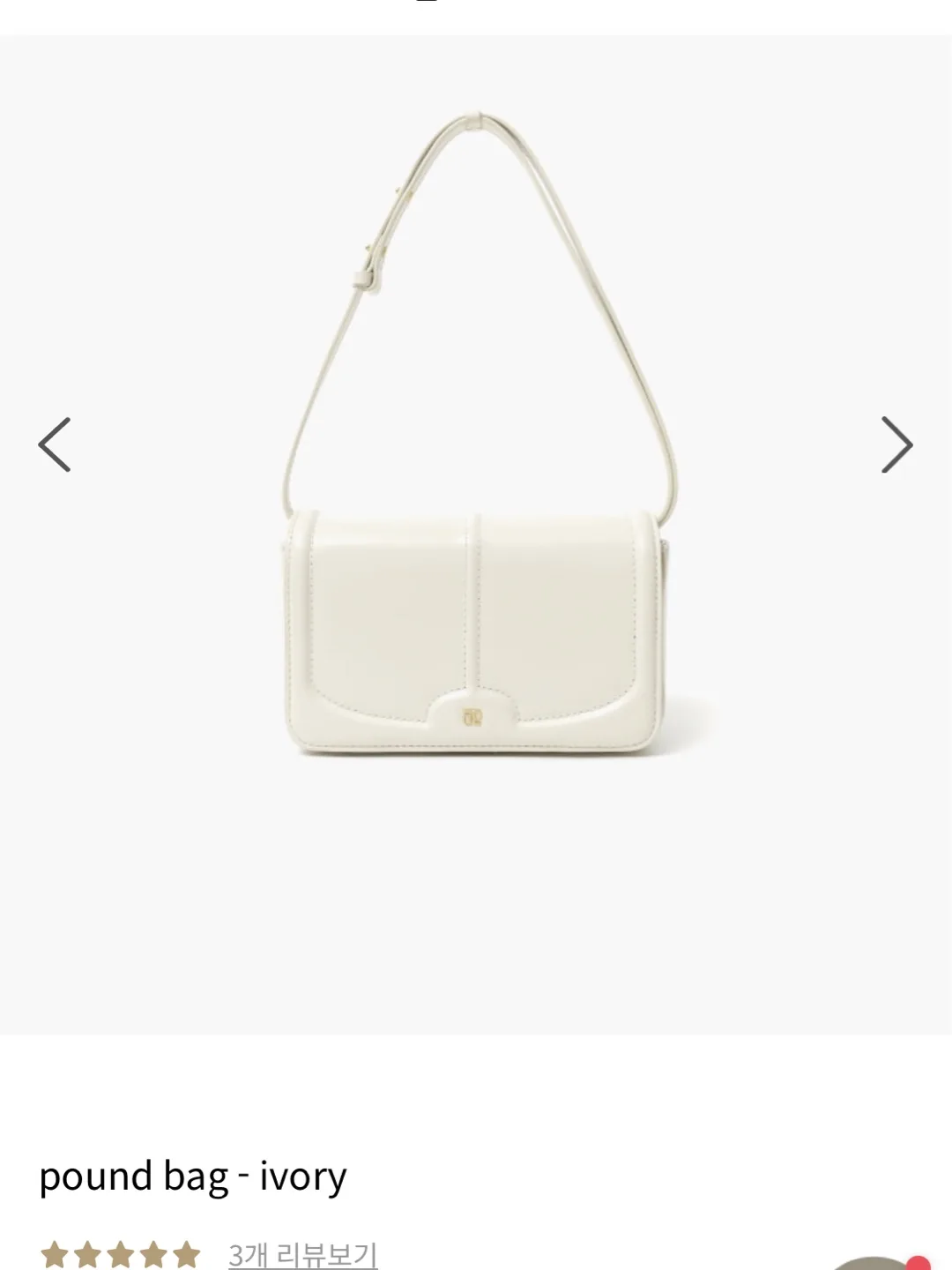Show the next product image

pos(896,445)
